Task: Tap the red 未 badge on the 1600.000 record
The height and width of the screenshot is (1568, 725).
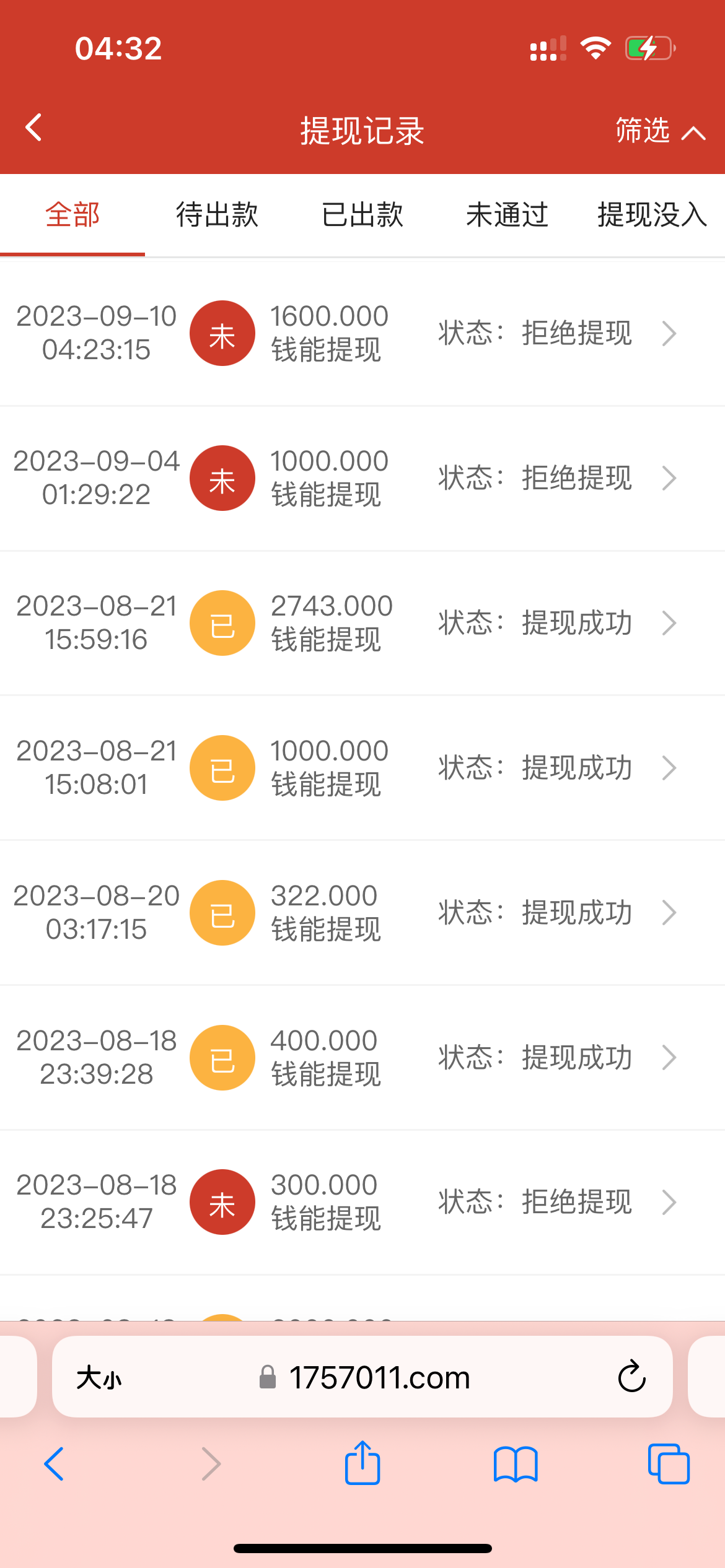Action: 222,333
